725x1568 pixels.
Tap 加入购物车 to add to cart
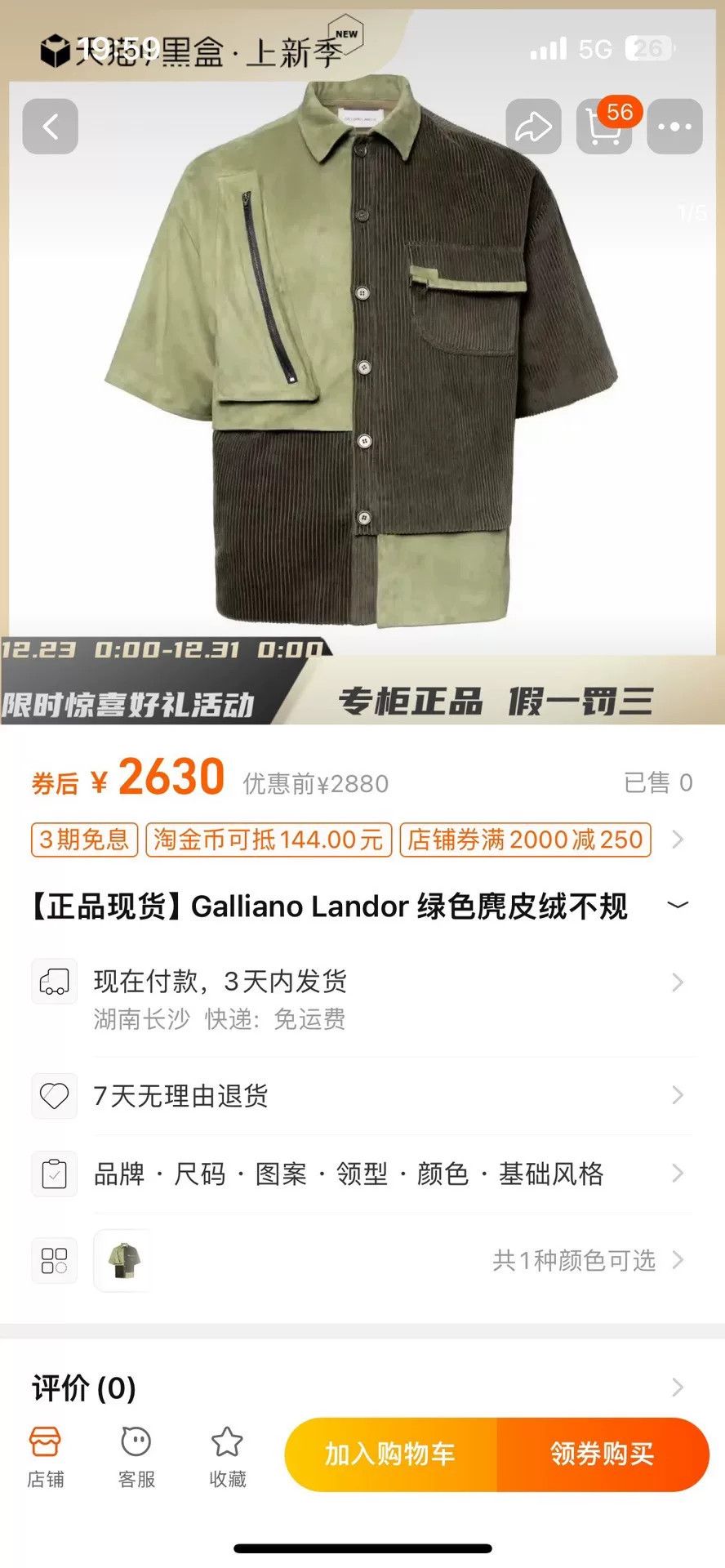tap(390, 1454)
